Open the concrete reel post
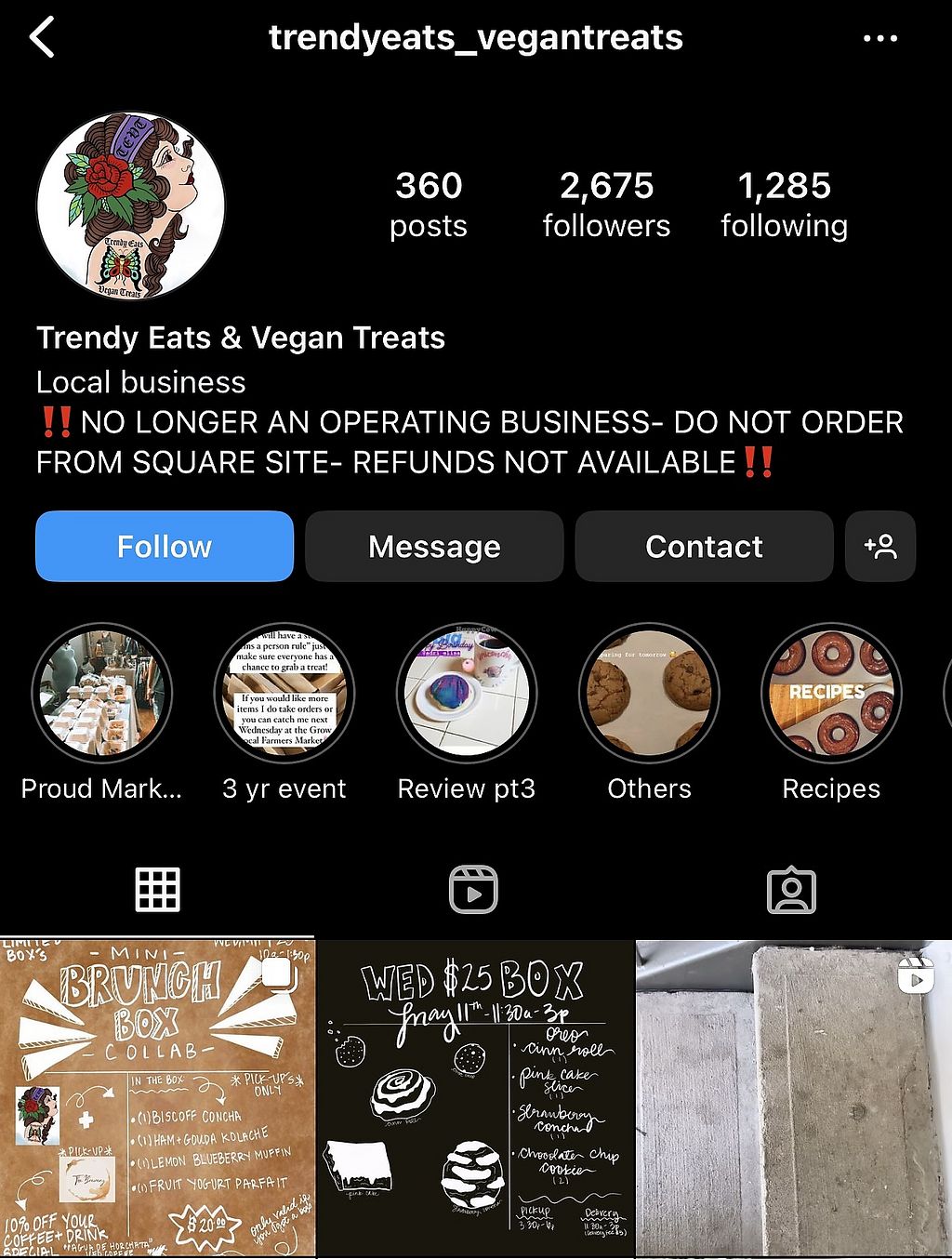The width and height of the screenshot is (952, 1259). point(793,1097)
